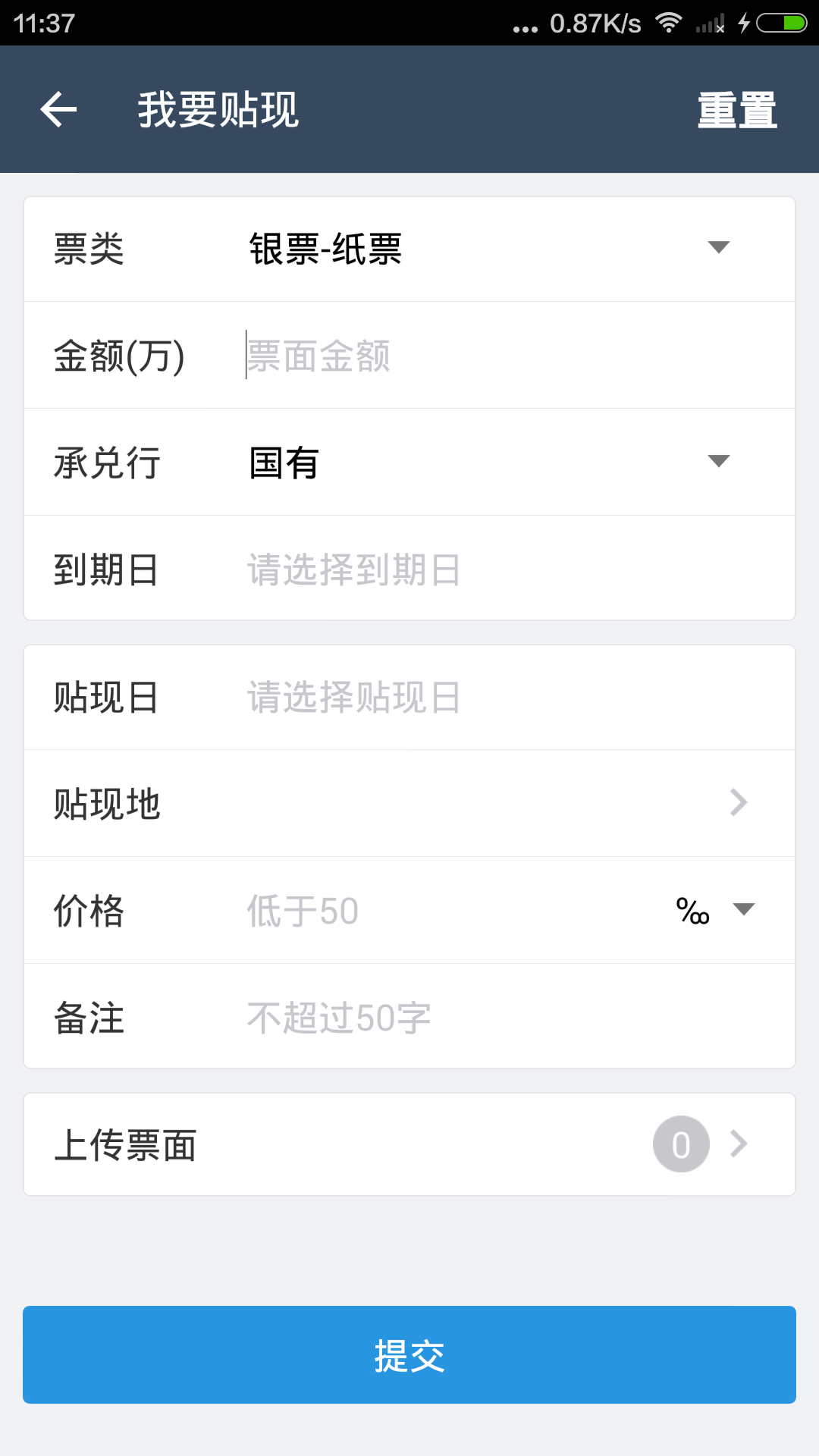Change the price unit ‰ dropdown
This screenshot has height=1456, width=819.
[715, 910]
